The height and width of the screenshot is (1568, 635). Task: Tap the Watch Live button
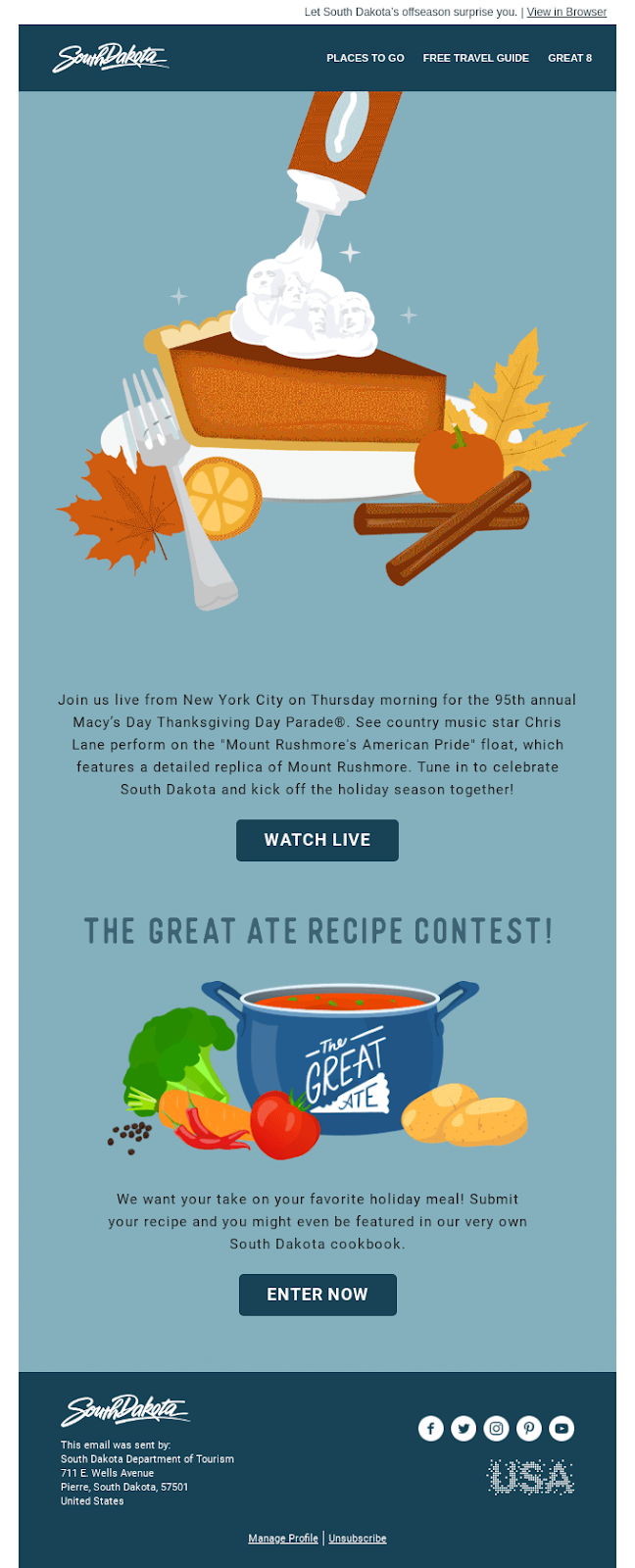point(317,840)
